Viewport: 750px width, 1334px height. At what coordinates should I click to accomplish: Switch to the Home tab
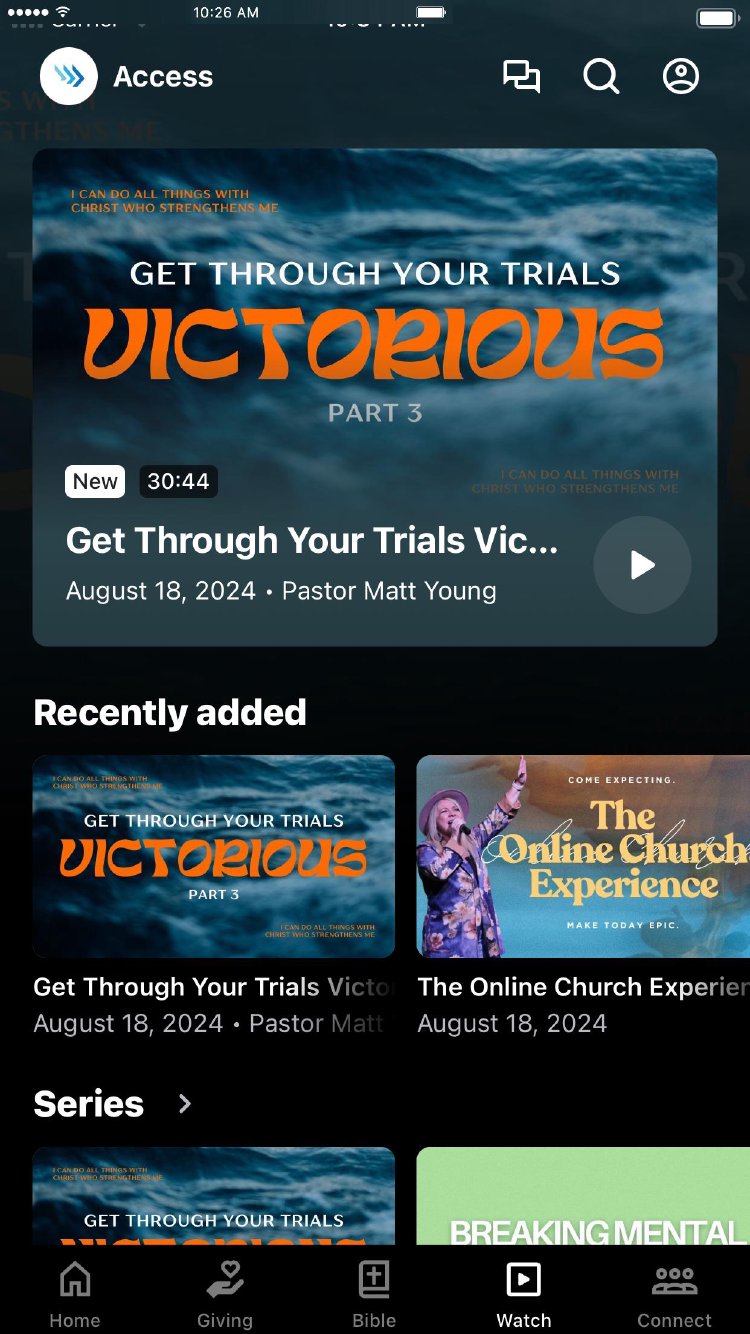75,1295
